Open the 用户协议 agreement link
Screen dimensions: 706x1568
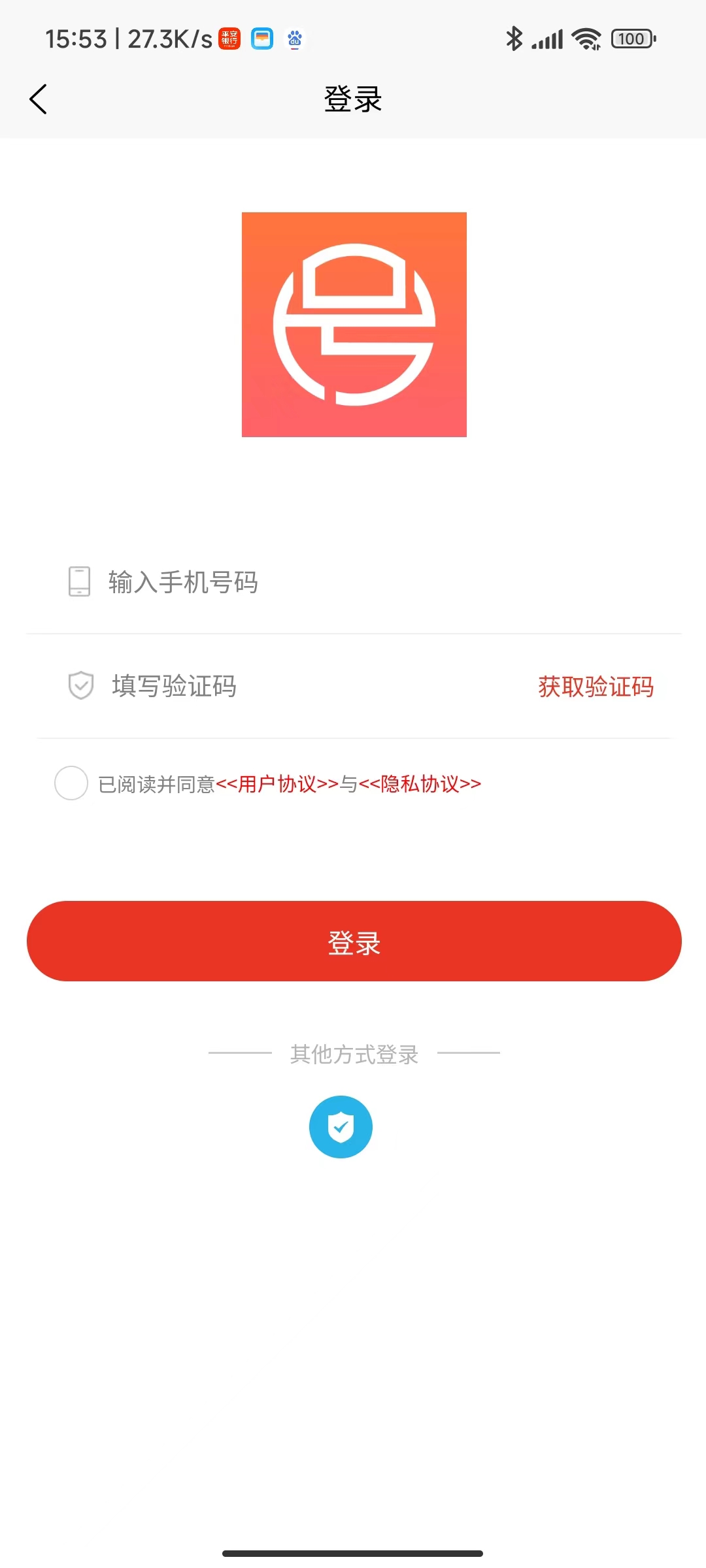pos(277,783)
